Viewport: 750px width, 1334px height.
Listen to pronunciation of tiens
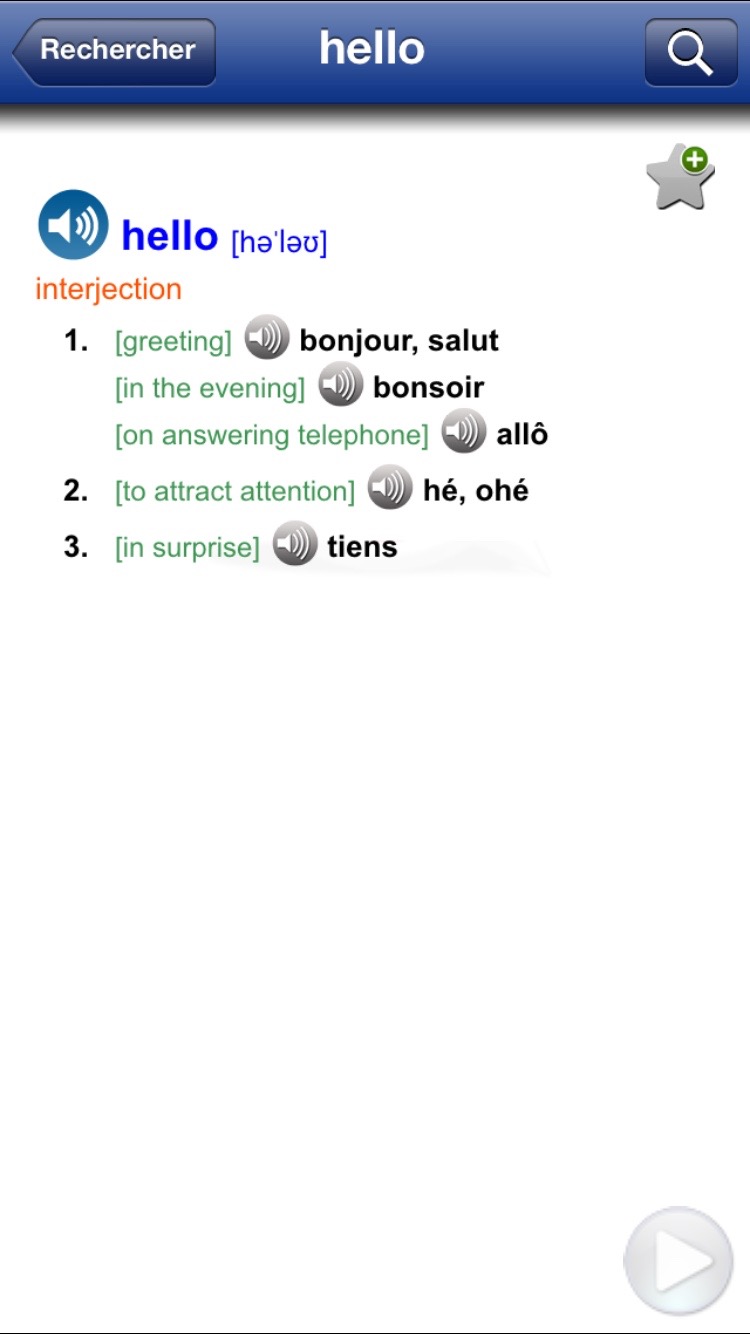click(x=295, y=544)
